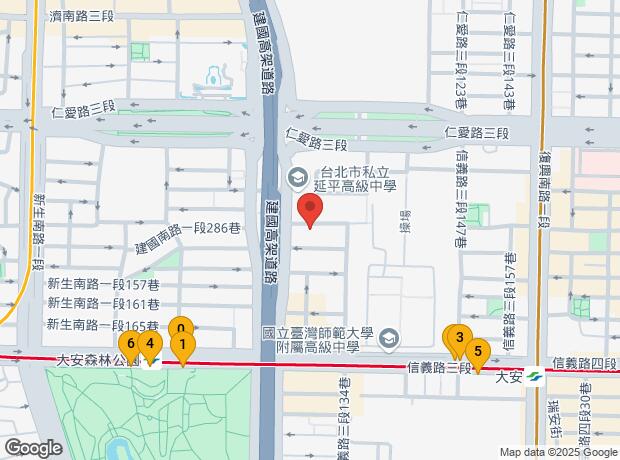Open the orange marker numbered 4
Viewport: 620px width, 460px height.
click(150, 345)
